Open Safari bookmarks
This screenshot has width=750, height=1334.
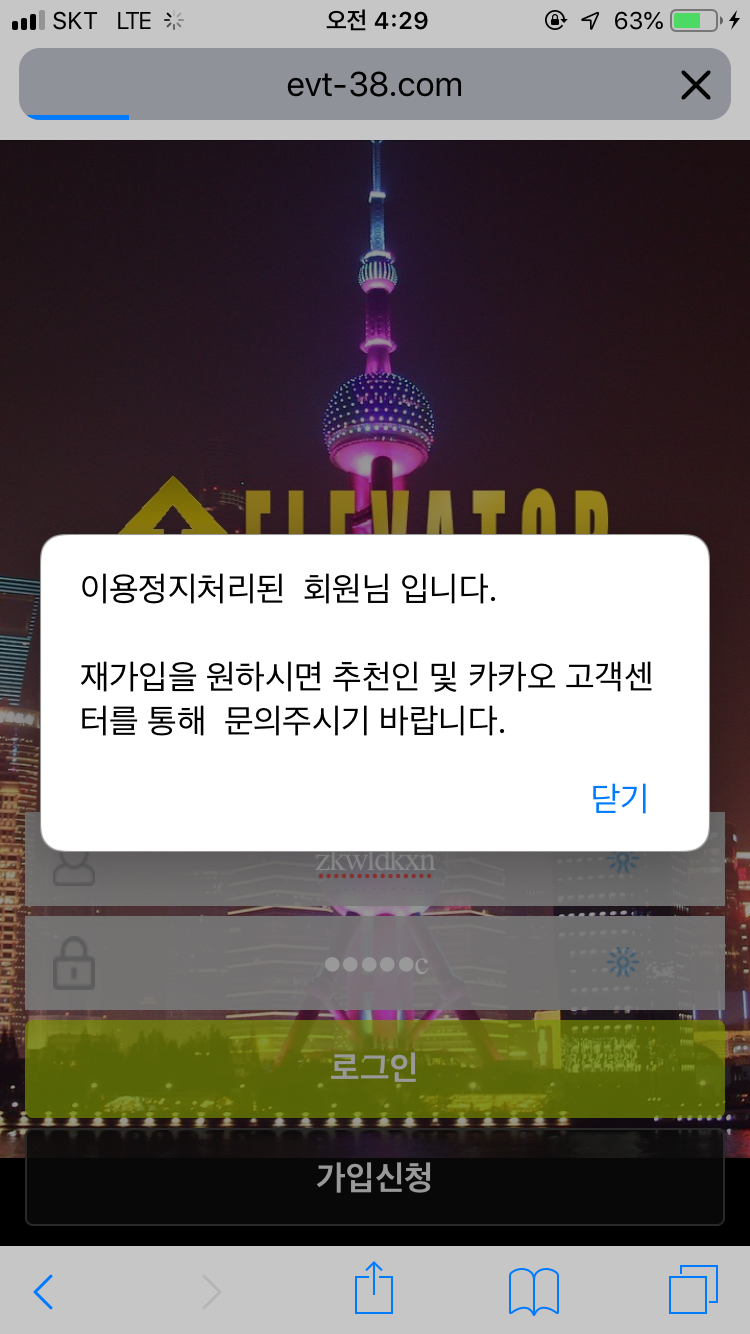[x=534, y=1291]
